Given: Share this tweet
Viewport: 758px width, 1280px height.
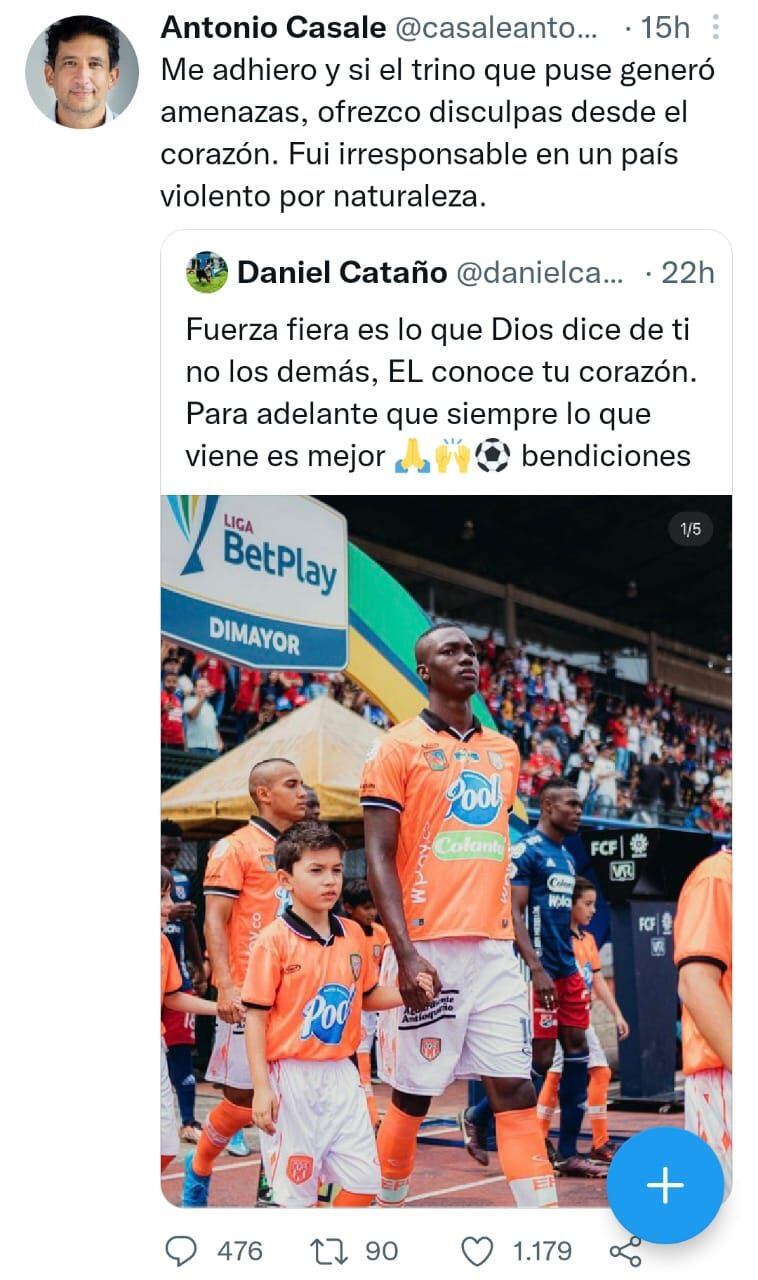Looking at the screenshot, I should (x=626, y=1252).
